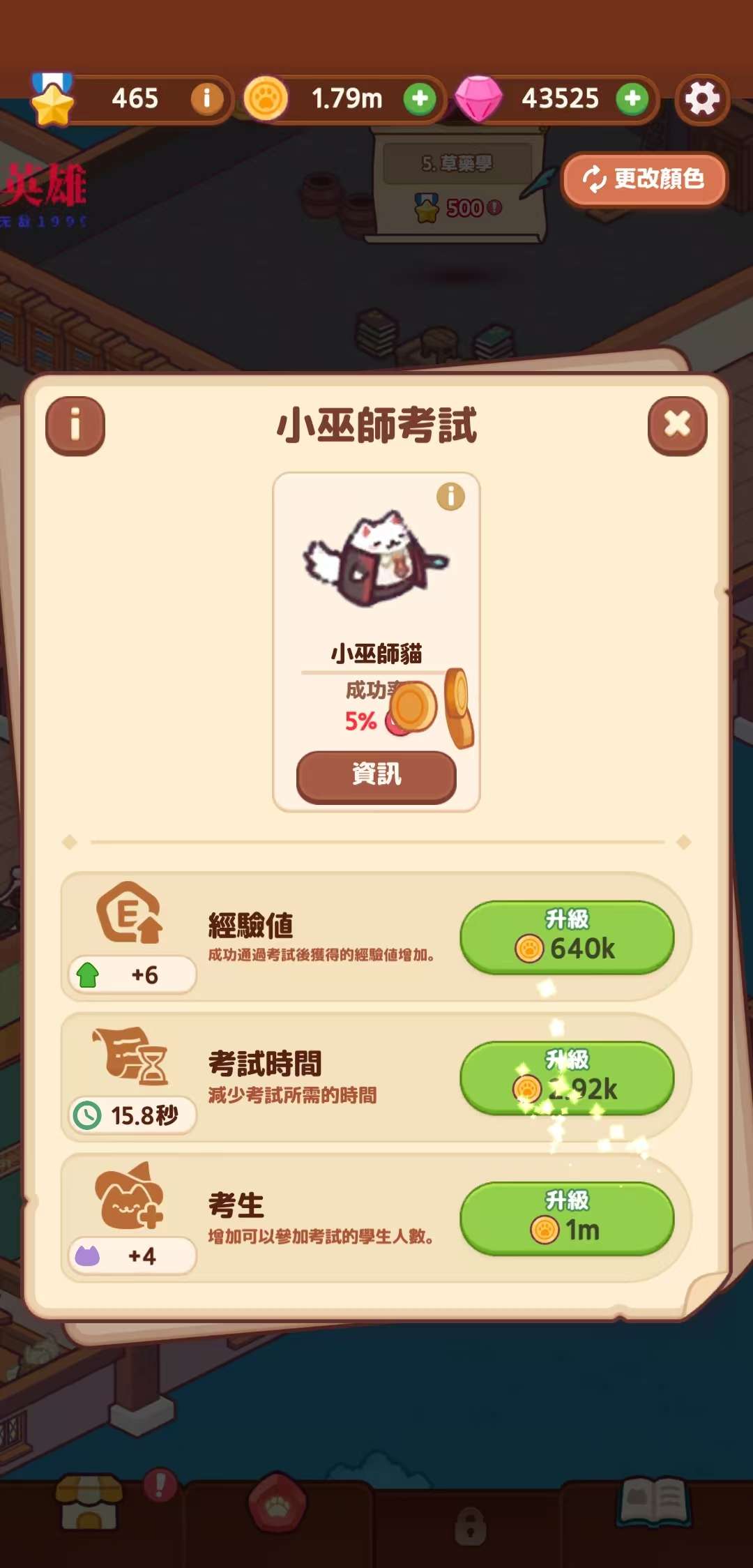
Task: Open the dialog info button beside the title
Action: pos(75,425)
